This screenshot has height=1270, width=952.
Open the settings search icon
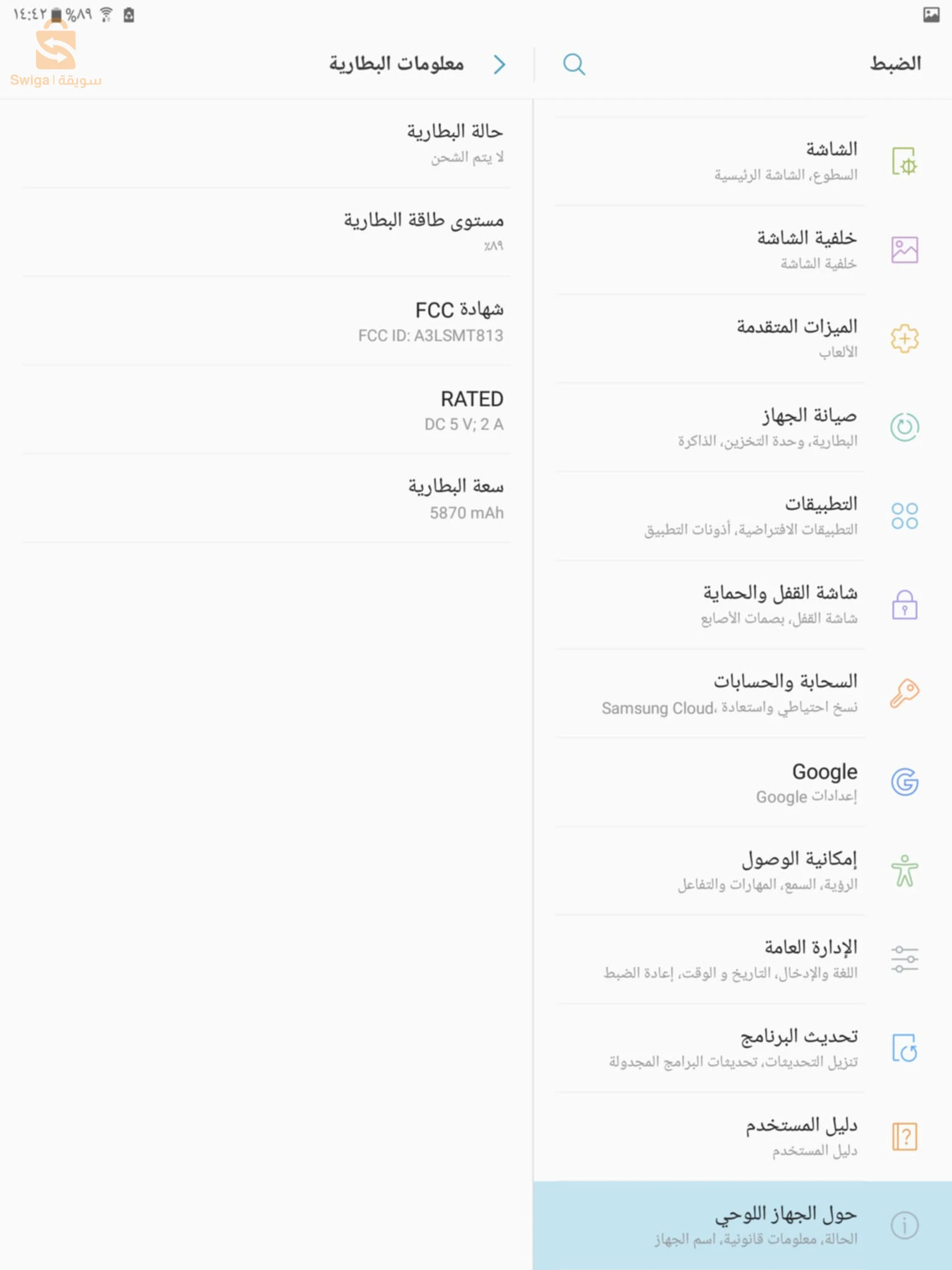tap(574, 64)
